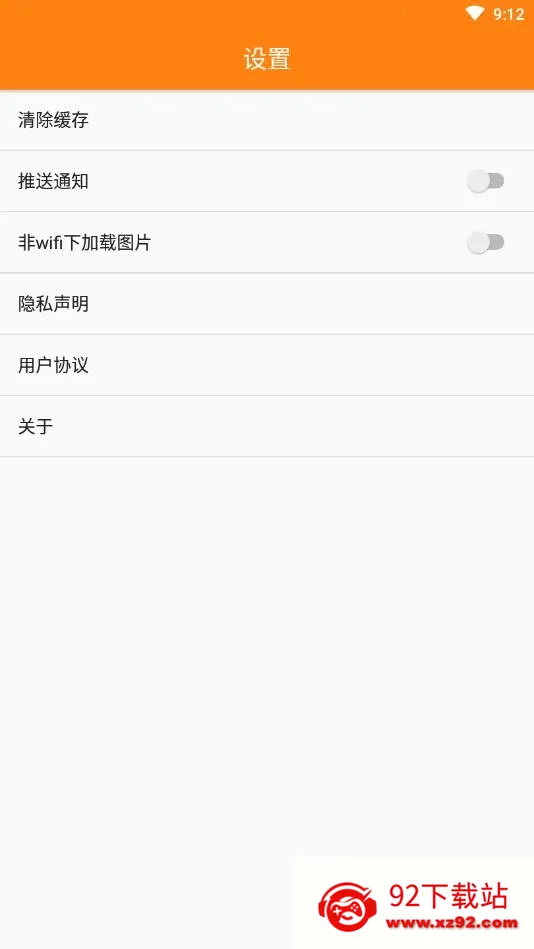Enable 非wifi下加载图片 switch
Screen dimensions: 534x949
(x=486, y=243)
